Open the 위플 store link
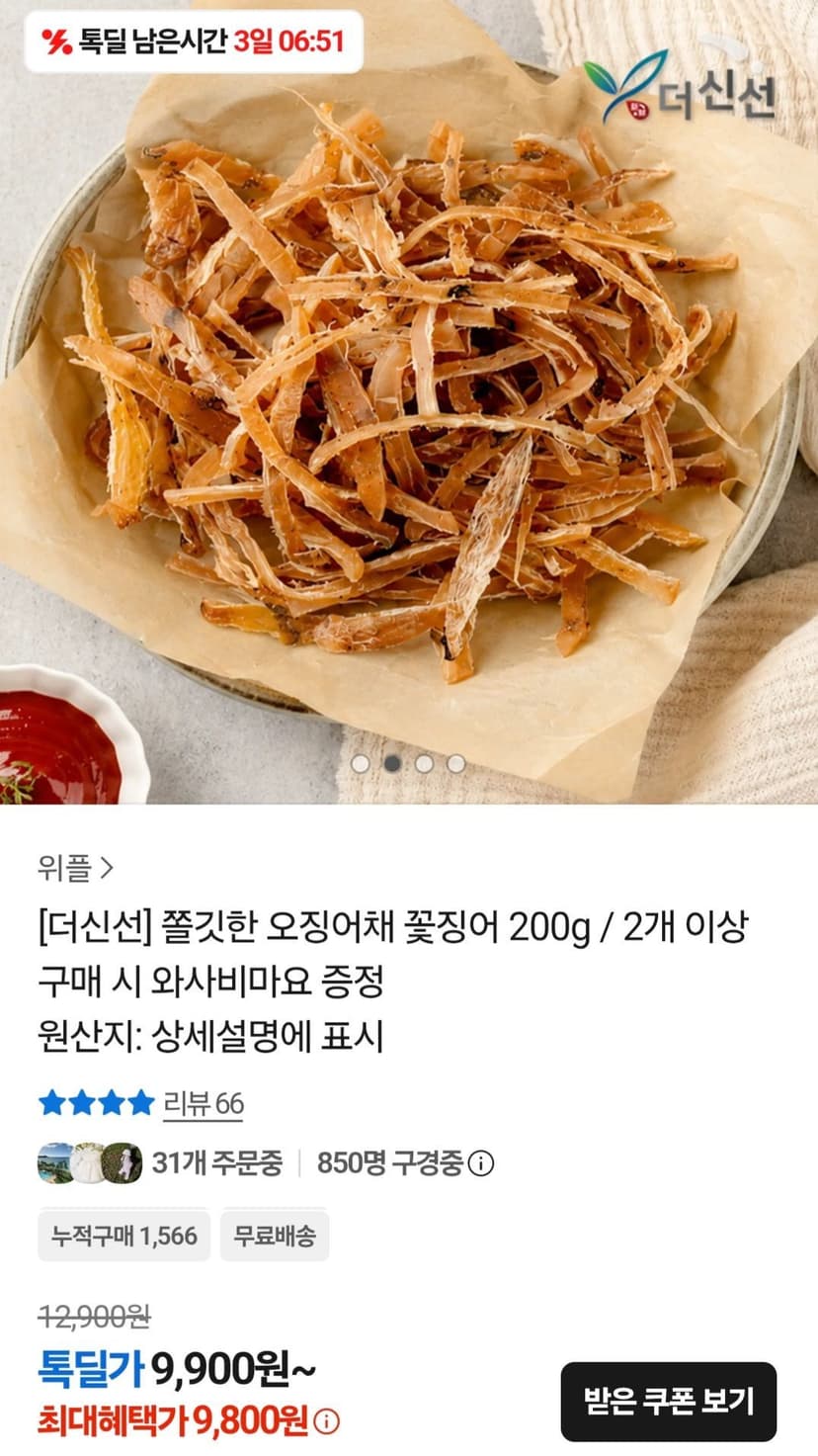The image size is (818, 1456). tap(76, 869)
